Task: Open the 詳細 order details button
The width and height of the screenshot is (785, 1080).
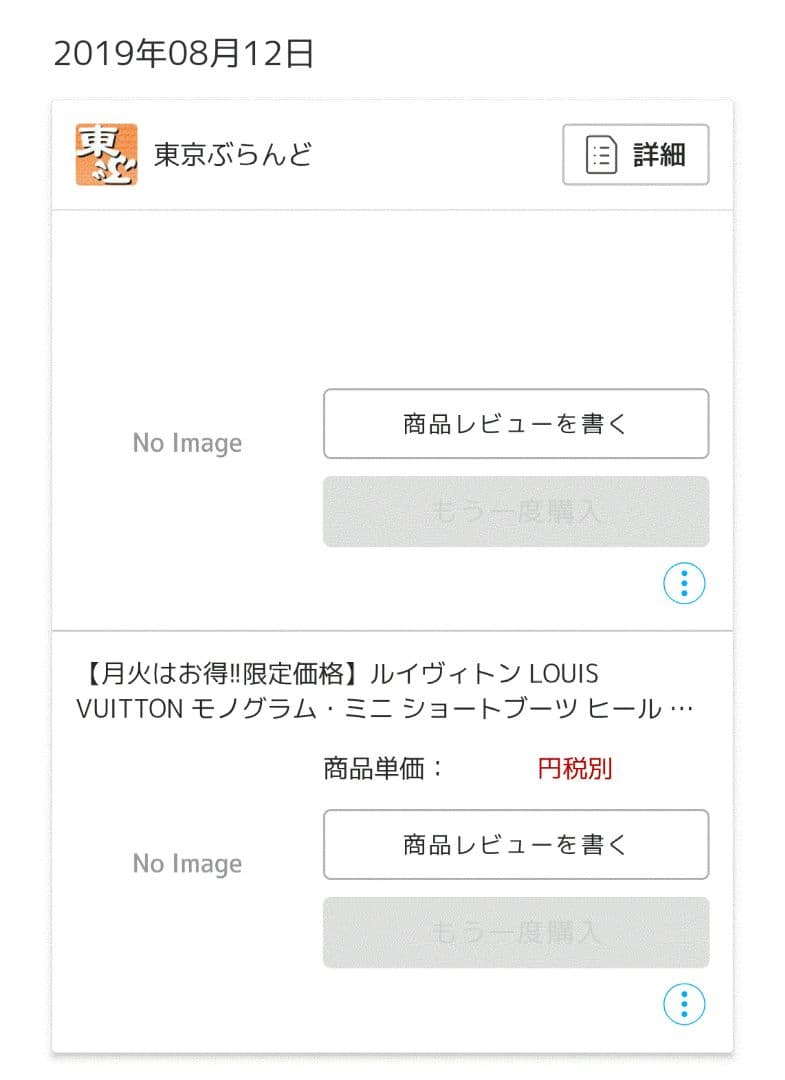Action: 636,155
